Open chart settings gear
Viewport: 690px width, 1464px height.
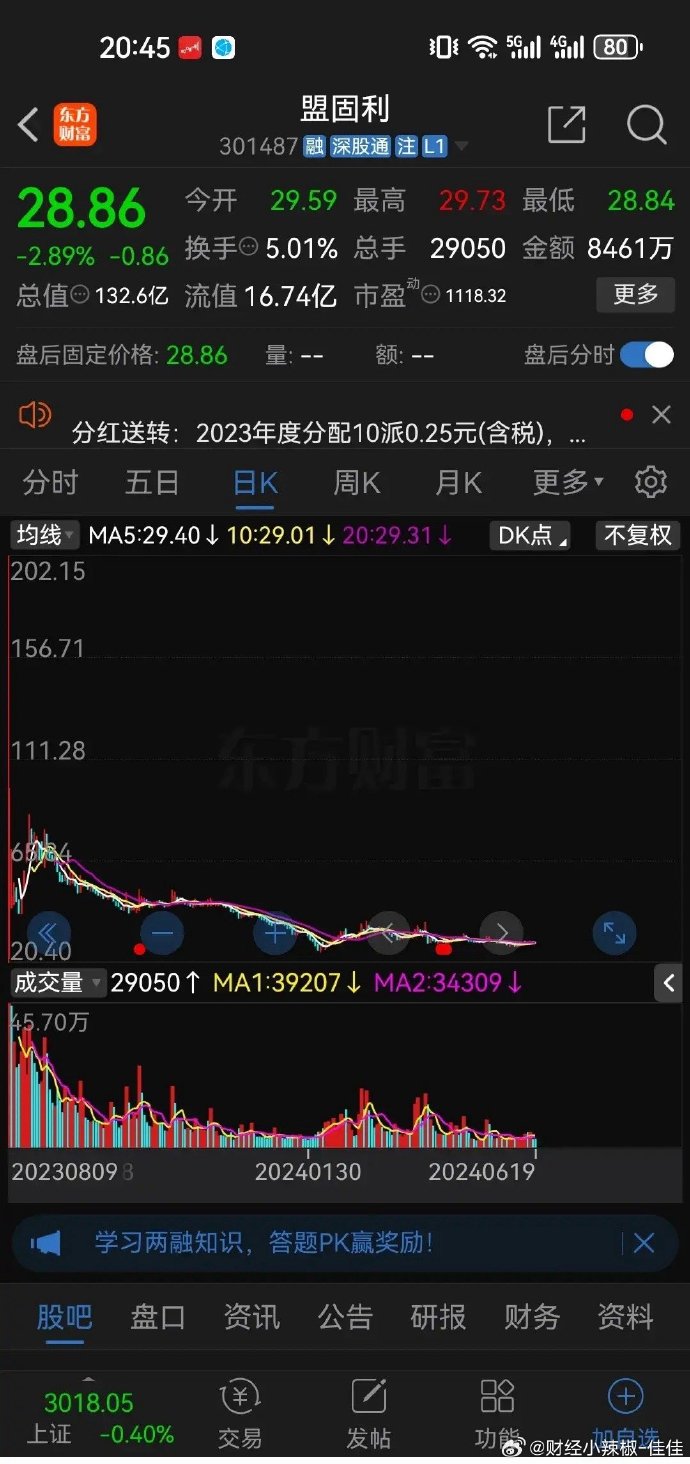click(651, 482)
